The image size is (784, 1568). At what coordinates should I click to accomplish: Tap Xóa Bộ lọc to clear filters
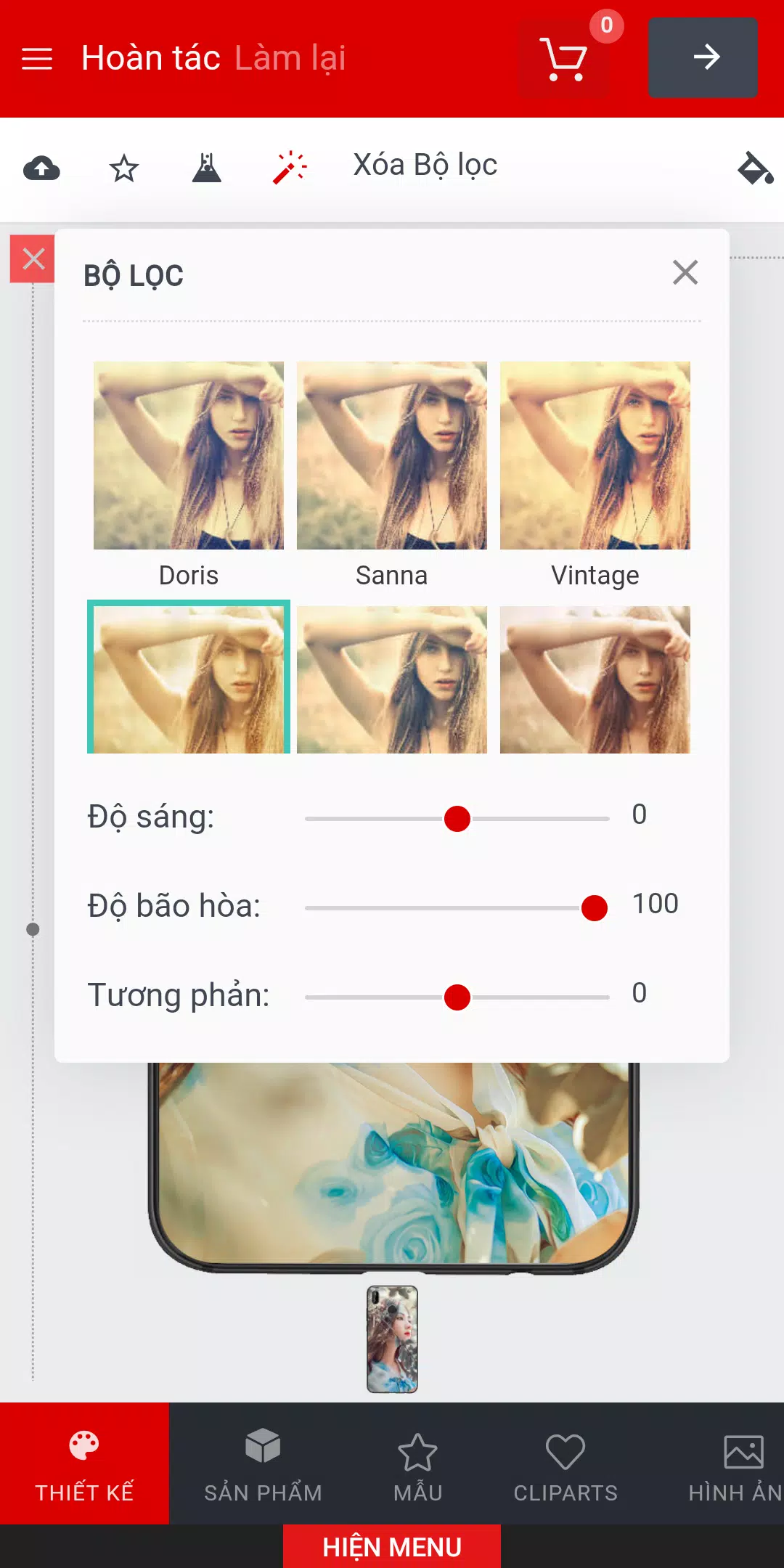(x=425, y=166)
